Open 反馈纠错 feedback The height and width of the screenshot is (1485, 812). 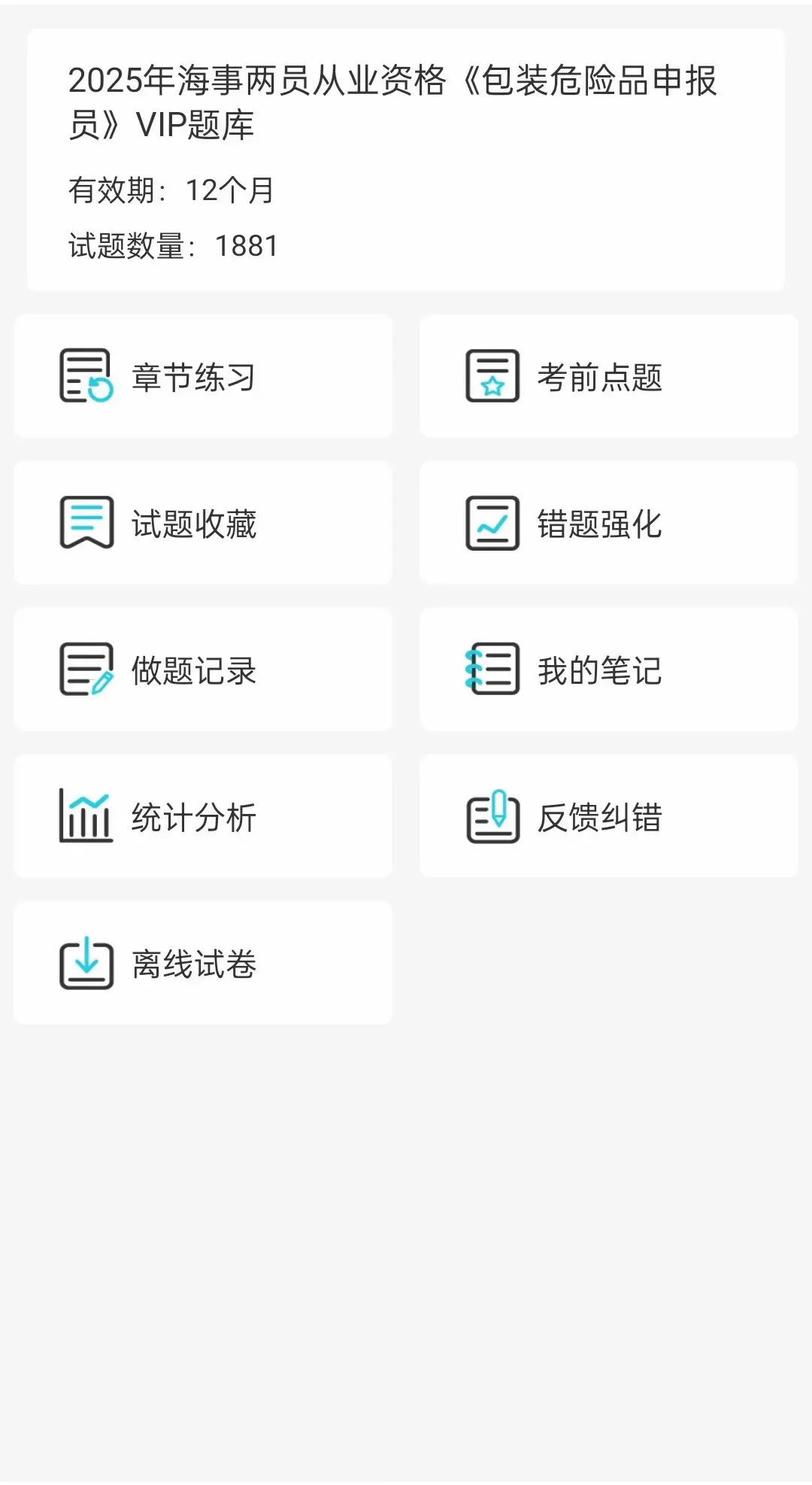coord(608,816)
